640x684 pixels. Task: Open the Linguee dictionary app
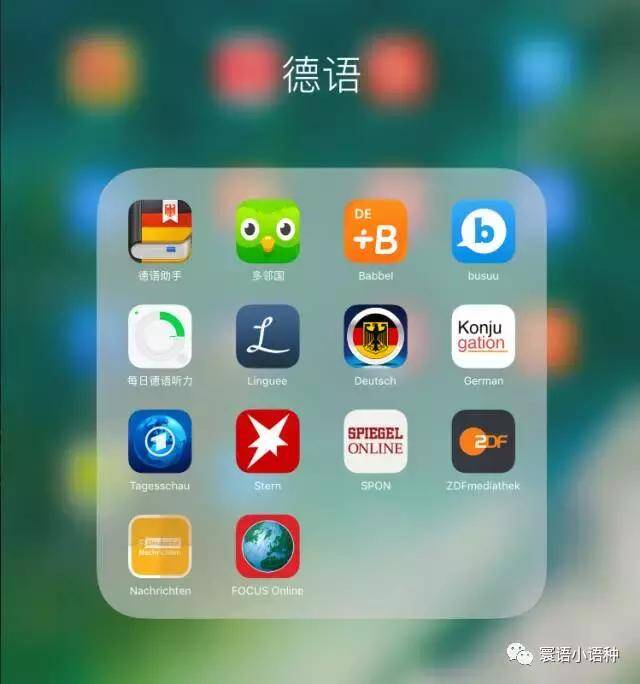click(267, 337)
